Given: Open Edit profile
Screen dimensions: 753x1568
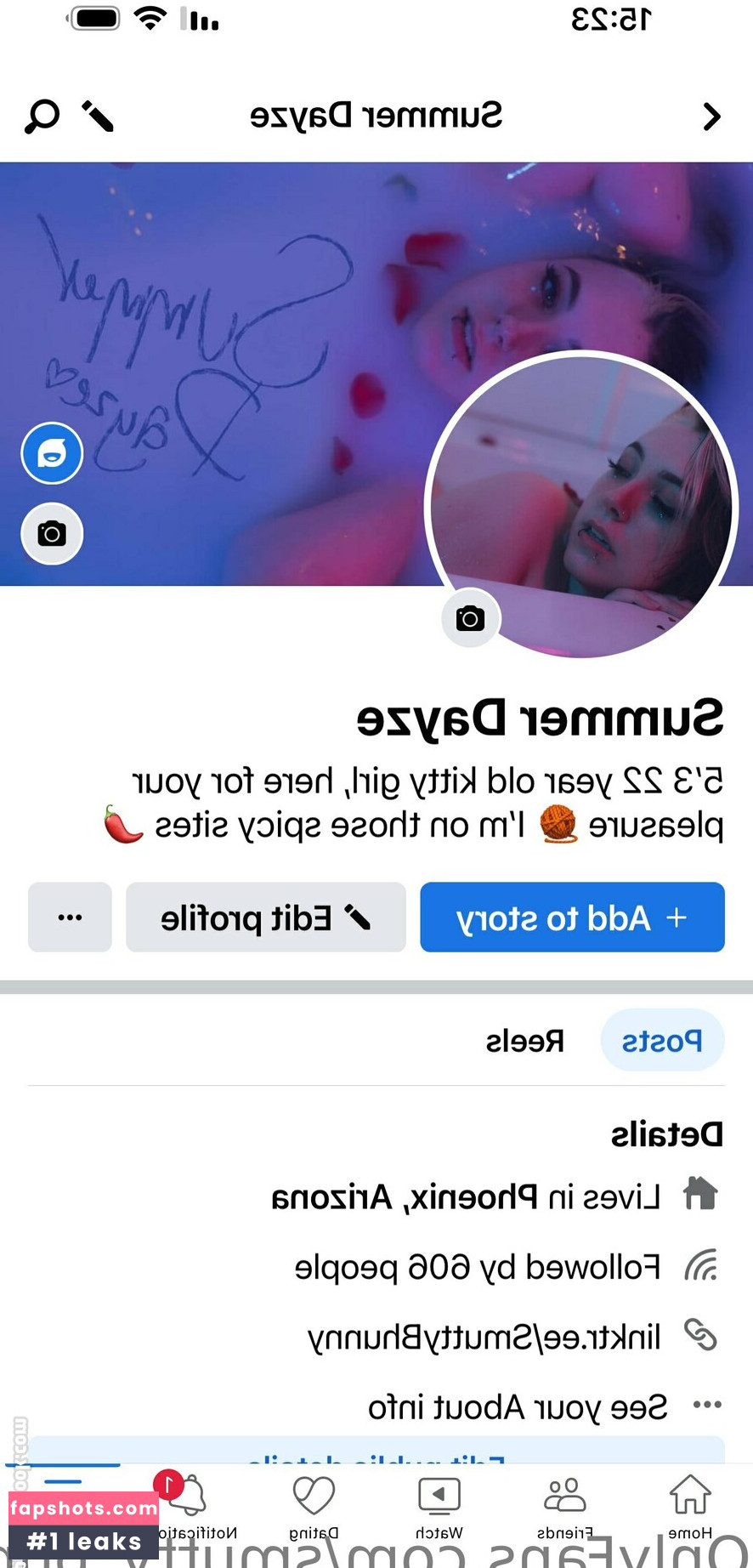Looking at the screenshot, I should point(265,918).
